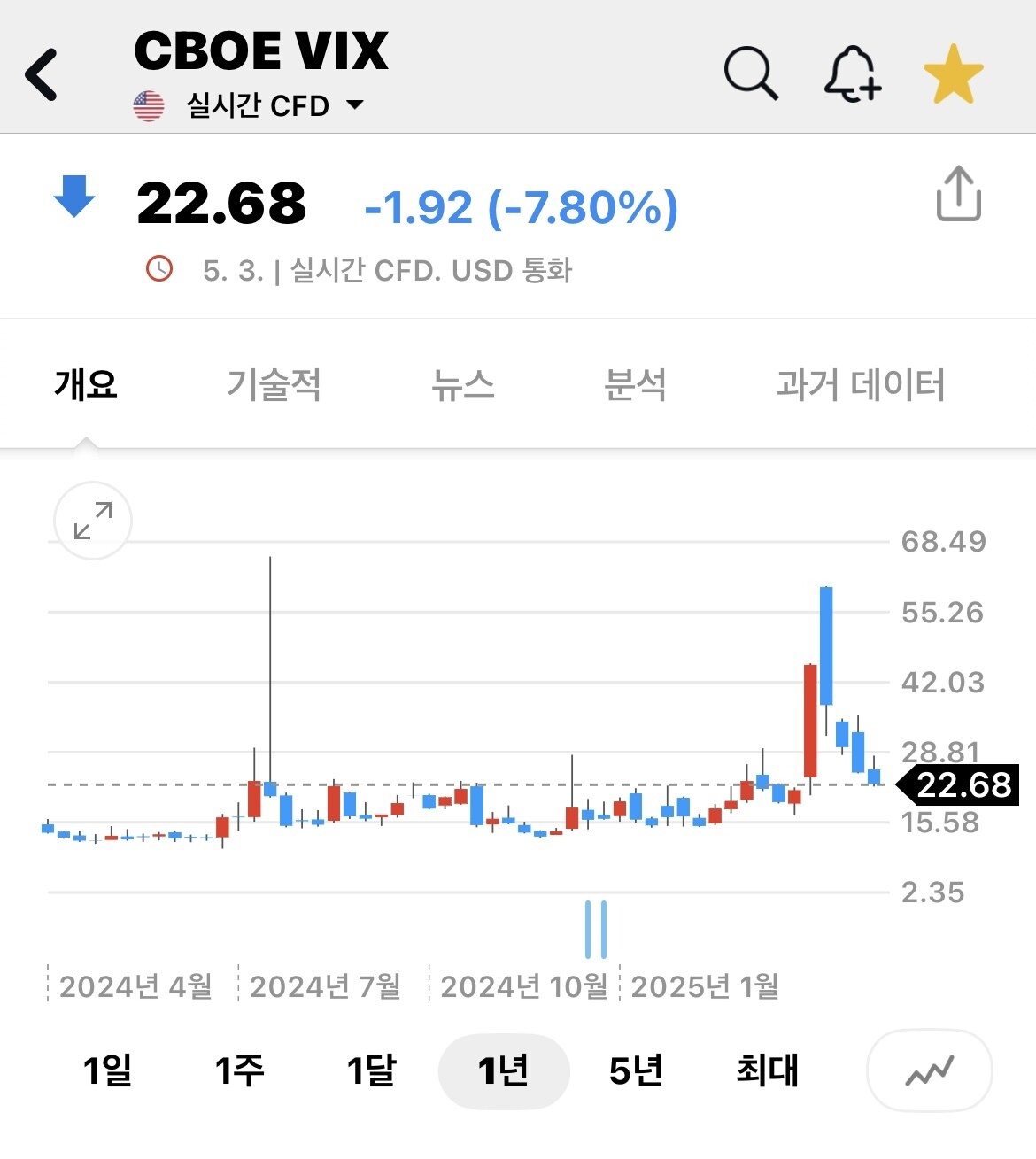This screenshot has width=1036, height=1159.
Task: Show the 최대 chart range
Action: 768,1070
